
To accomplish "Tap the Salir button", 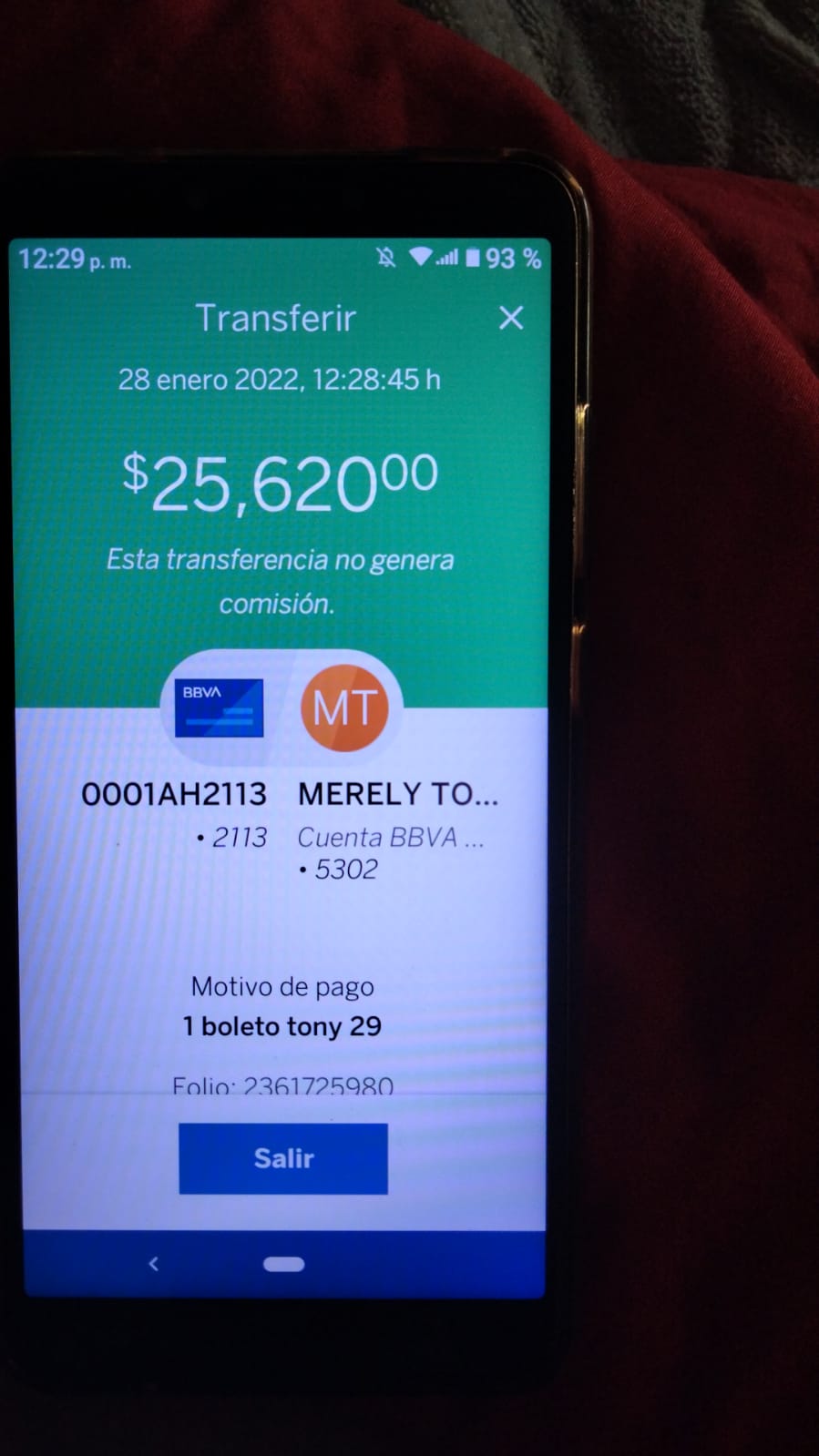I will (283, 1158).
